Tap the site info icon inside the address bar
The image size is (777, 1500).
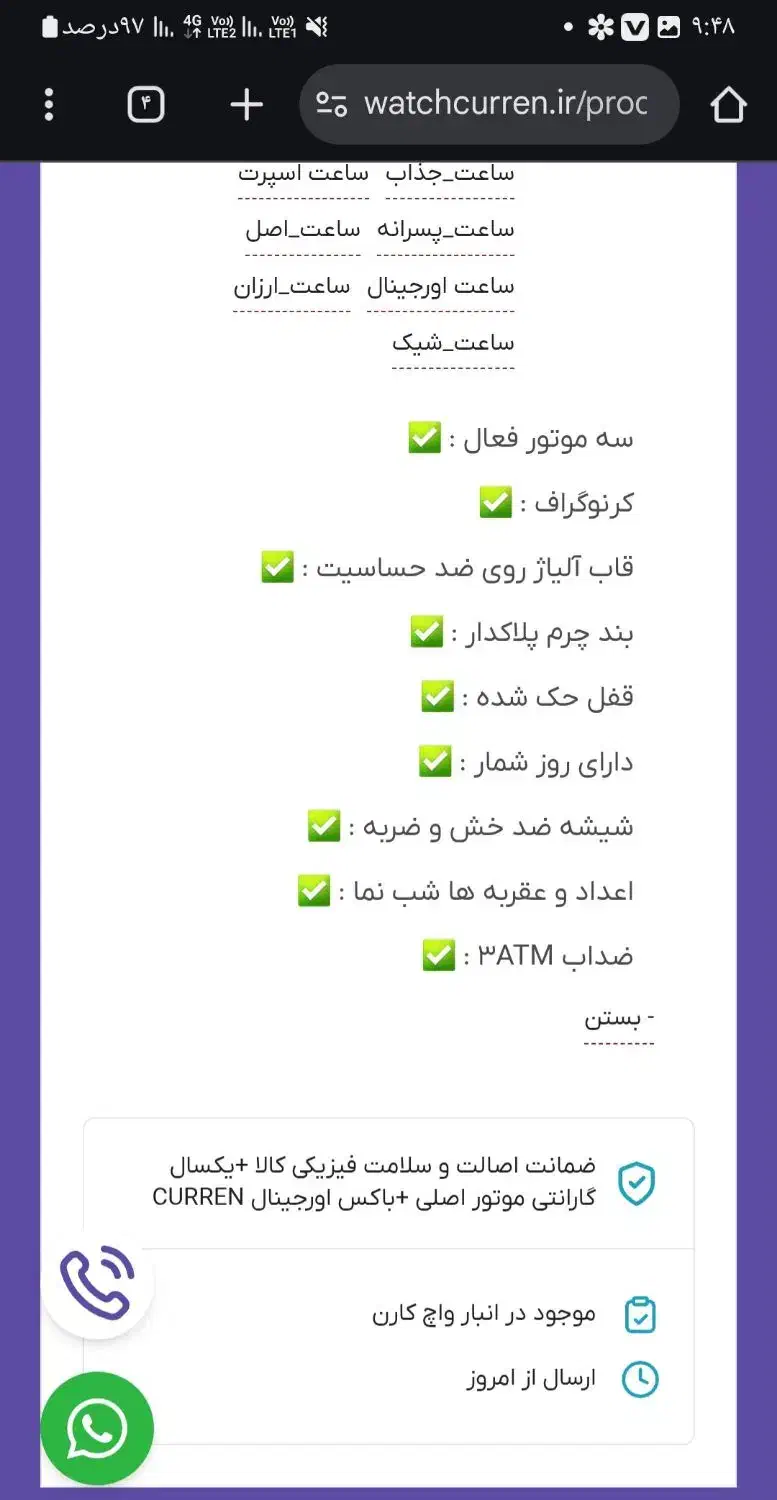pos(334,103)
